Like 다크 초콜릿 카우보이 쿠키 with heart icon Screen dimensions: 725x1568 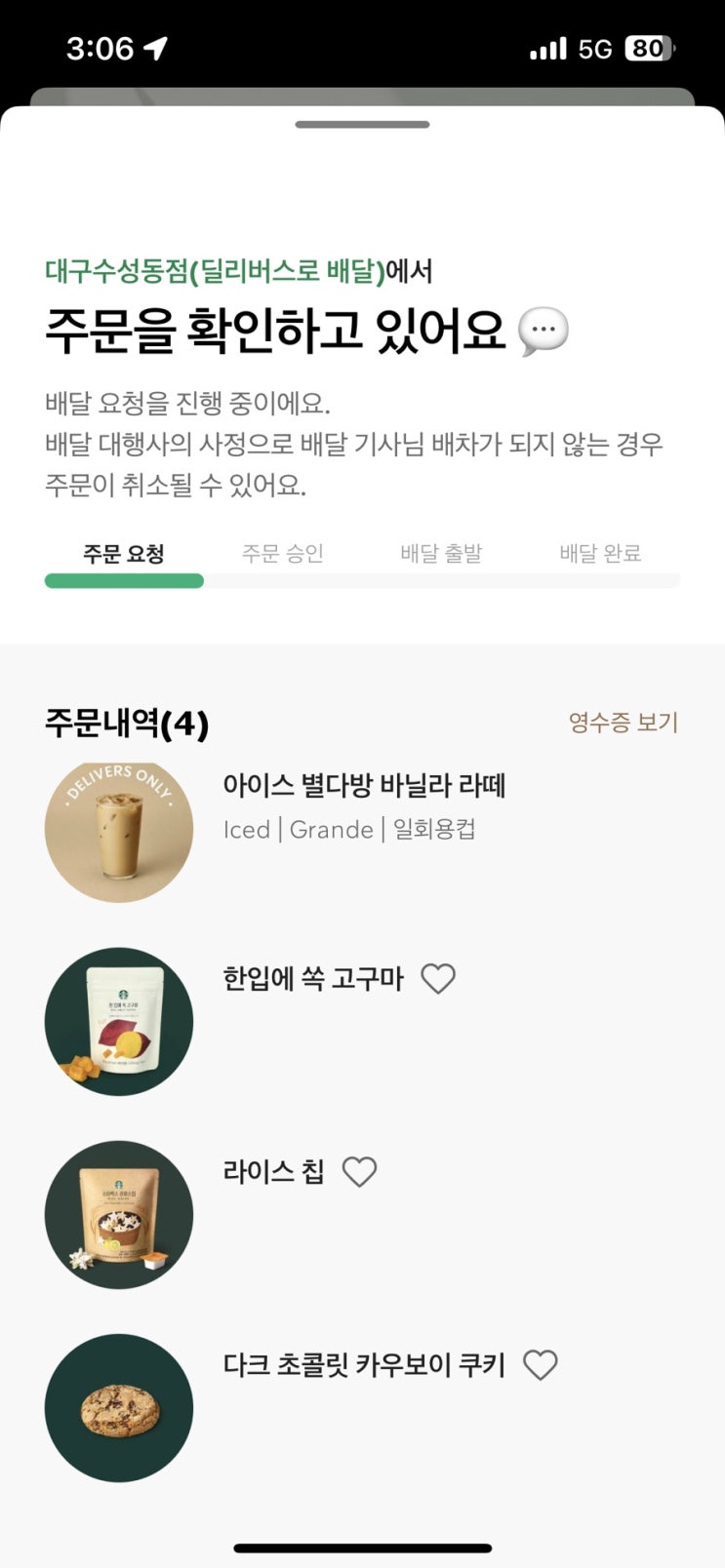pos(541,1364)
